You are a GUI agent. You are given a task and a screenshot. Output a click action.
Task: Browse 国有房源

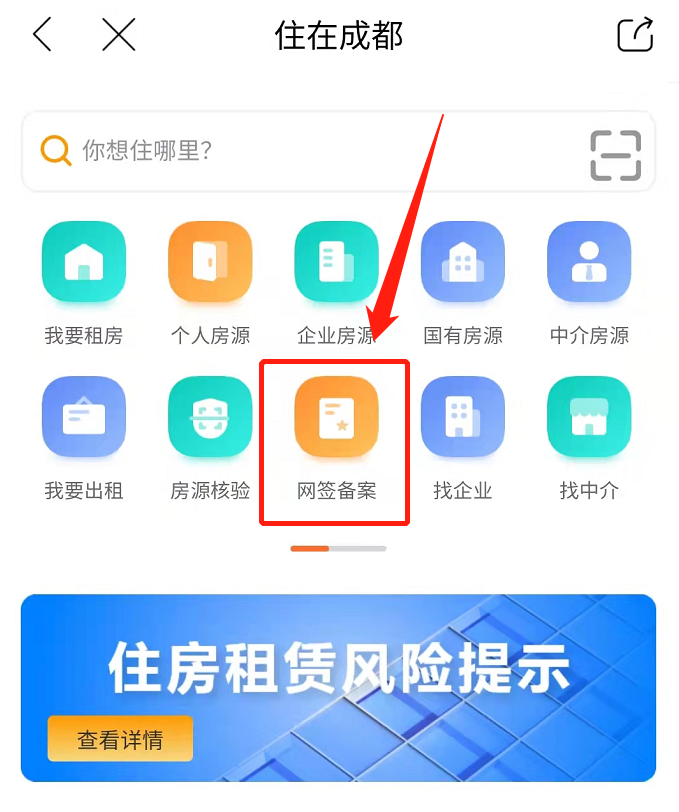pyautogui.click(x=462, y=263)
